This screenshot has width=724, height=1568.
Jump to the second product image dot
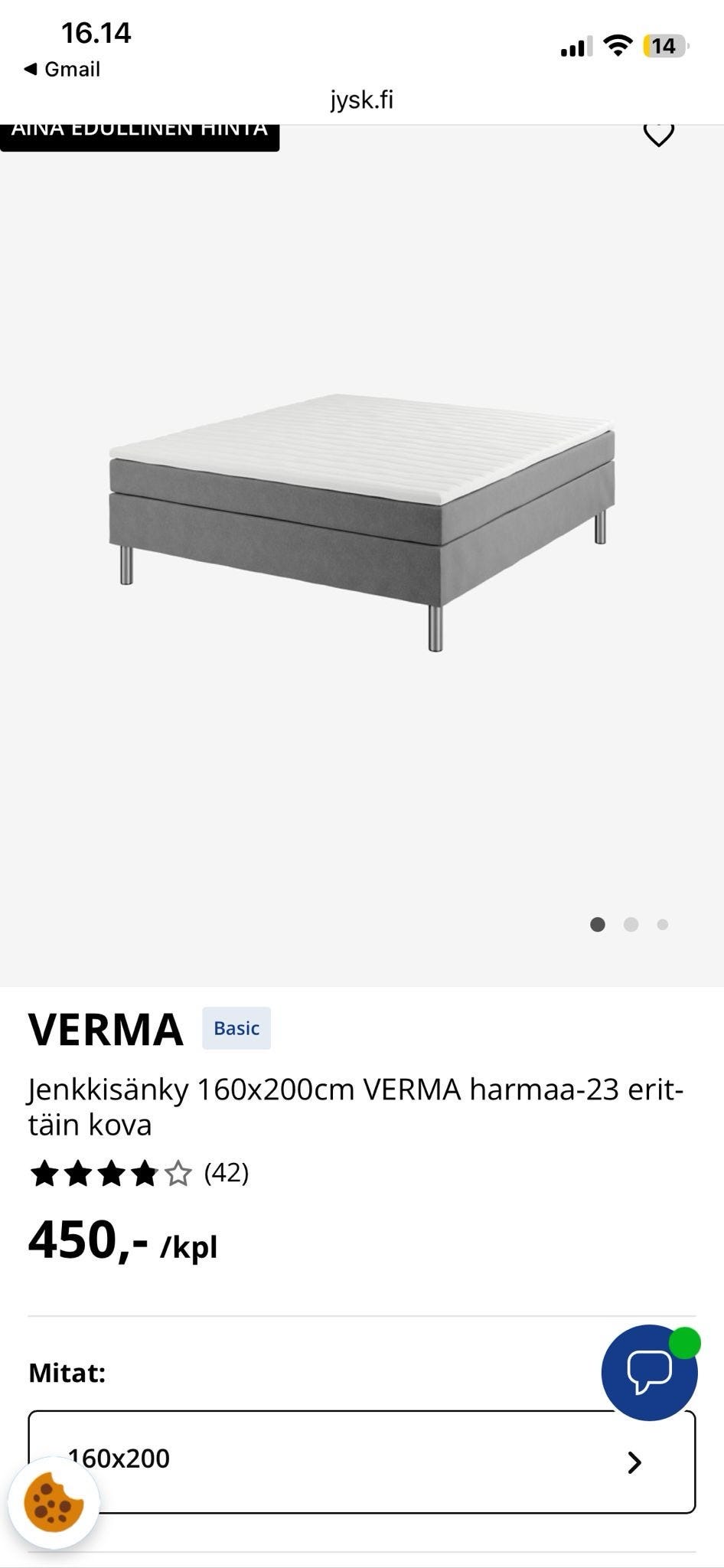[631, 924]
